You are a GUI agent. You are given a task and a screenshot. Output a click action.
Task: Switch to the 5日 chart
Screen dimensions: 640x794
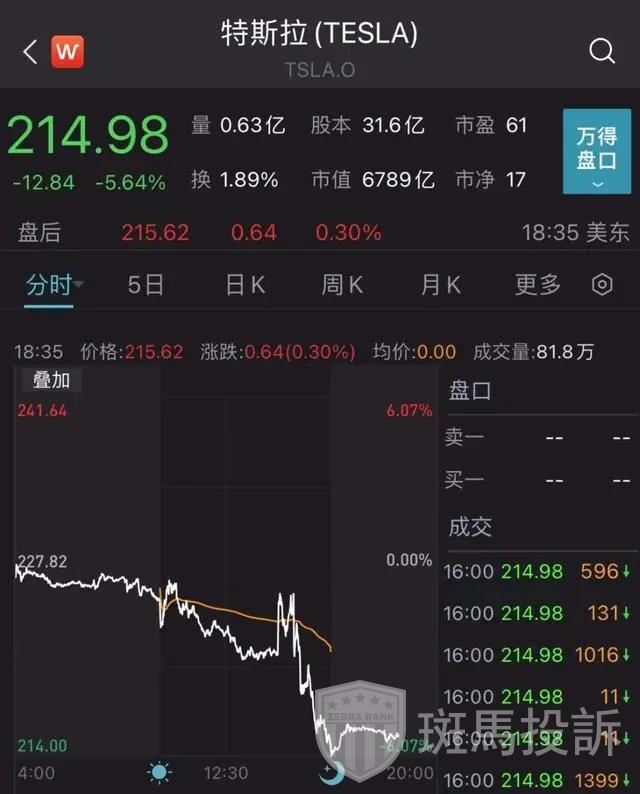[146, 285]
